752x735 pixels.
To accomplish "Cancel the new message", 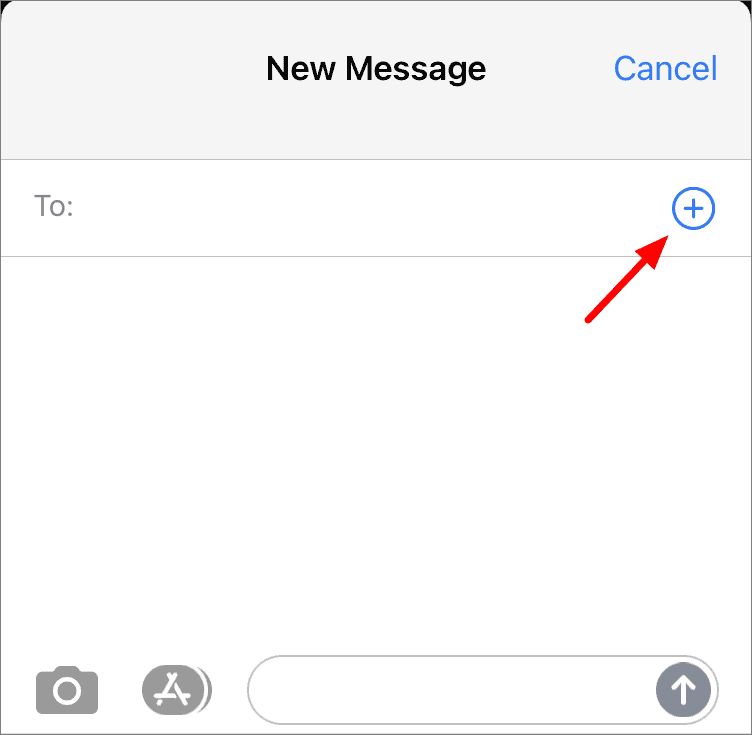I will tap(665, 68).
